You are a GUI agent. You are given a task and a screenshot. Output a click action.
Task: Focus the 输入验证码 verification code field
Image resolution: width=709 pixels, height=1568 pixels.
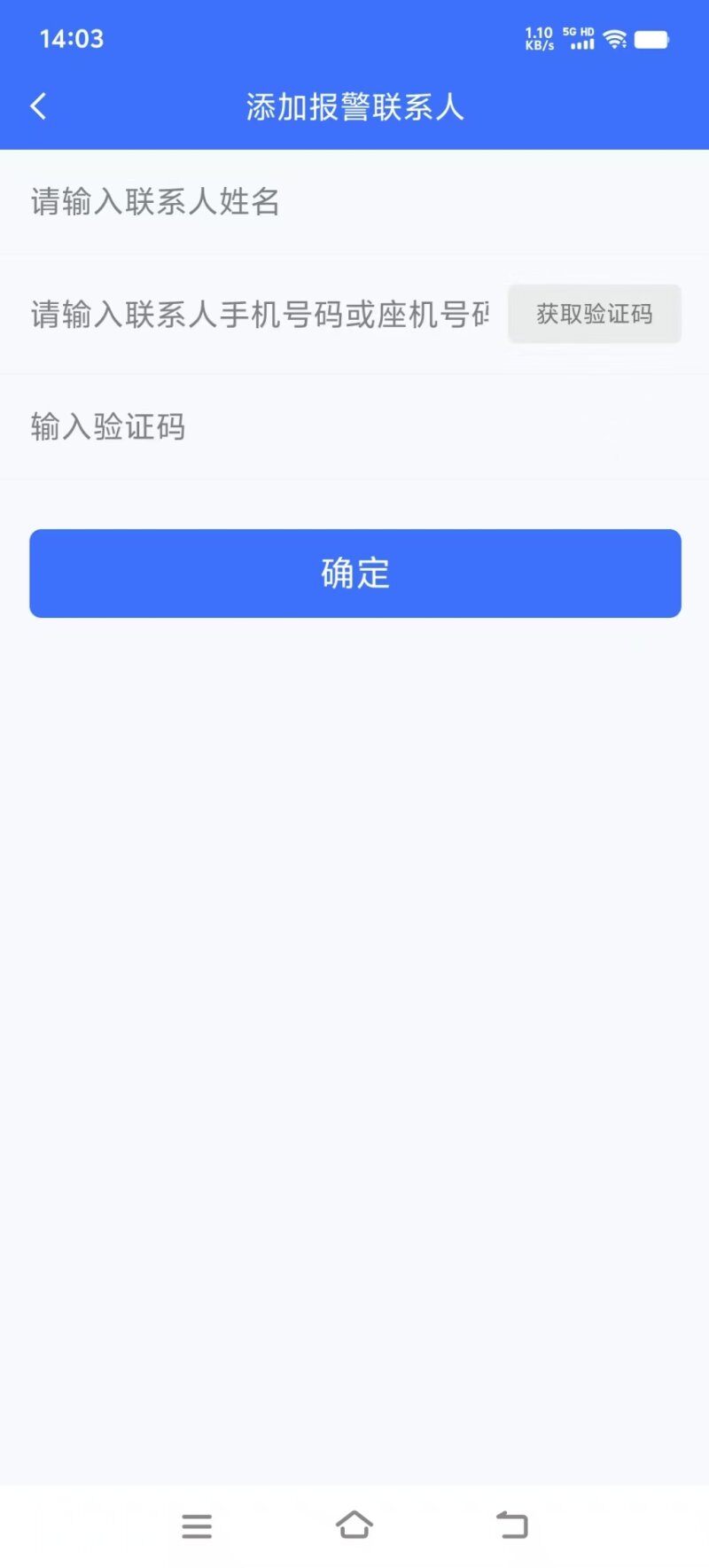pos(266,426)
